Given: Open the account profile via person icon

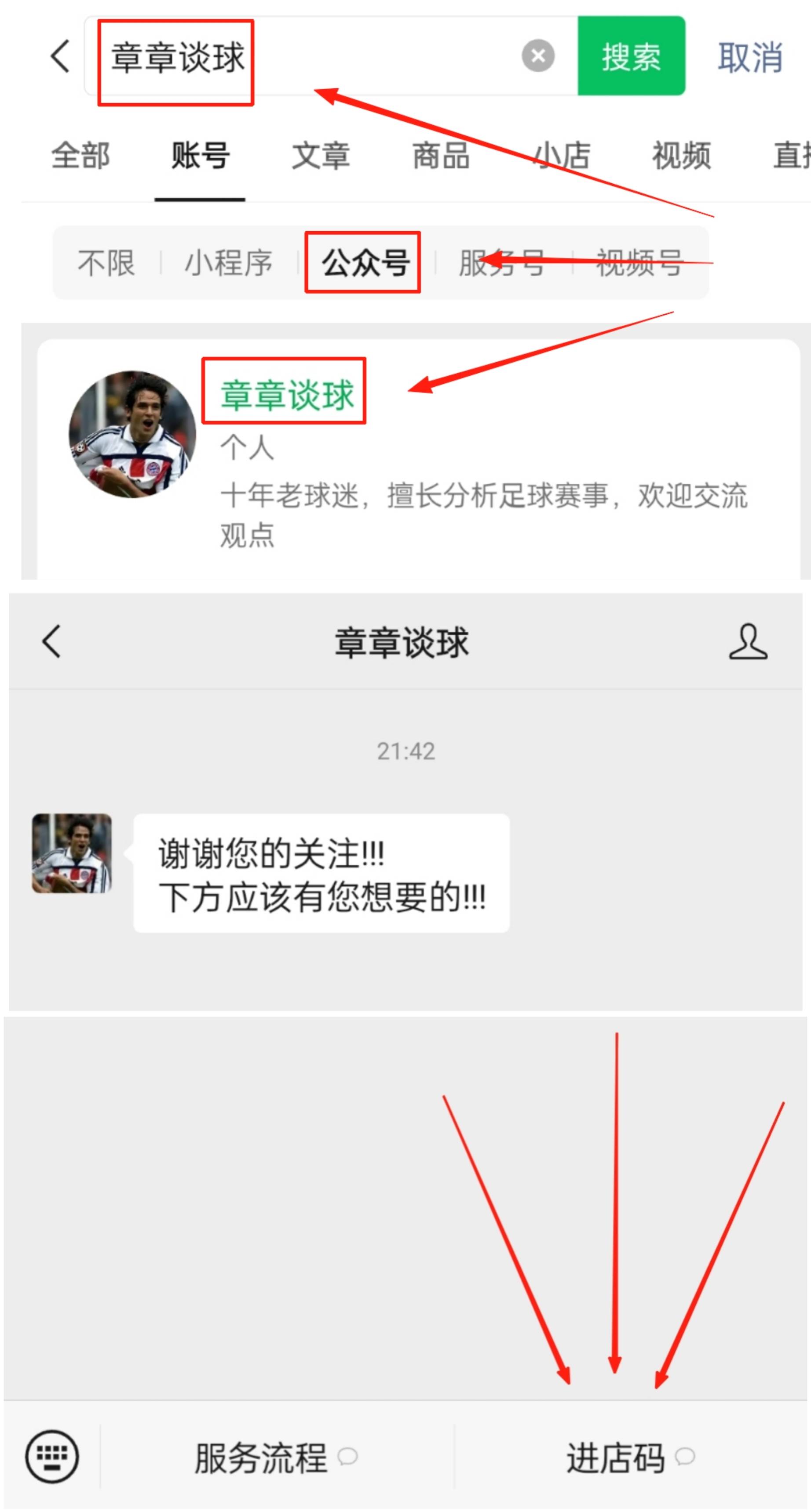Looking at the screenshot, I should coord(748,643).
